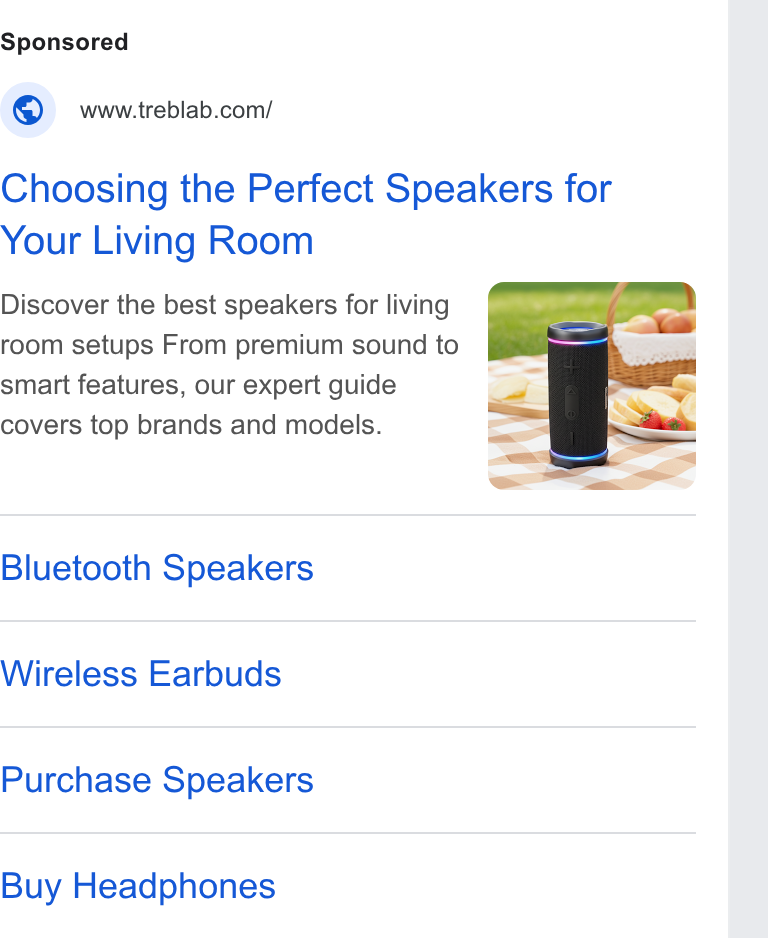This screenshot has height=938, width=768.
Task: Tap the speaker picnic ad image
Action: coord(592,386)
